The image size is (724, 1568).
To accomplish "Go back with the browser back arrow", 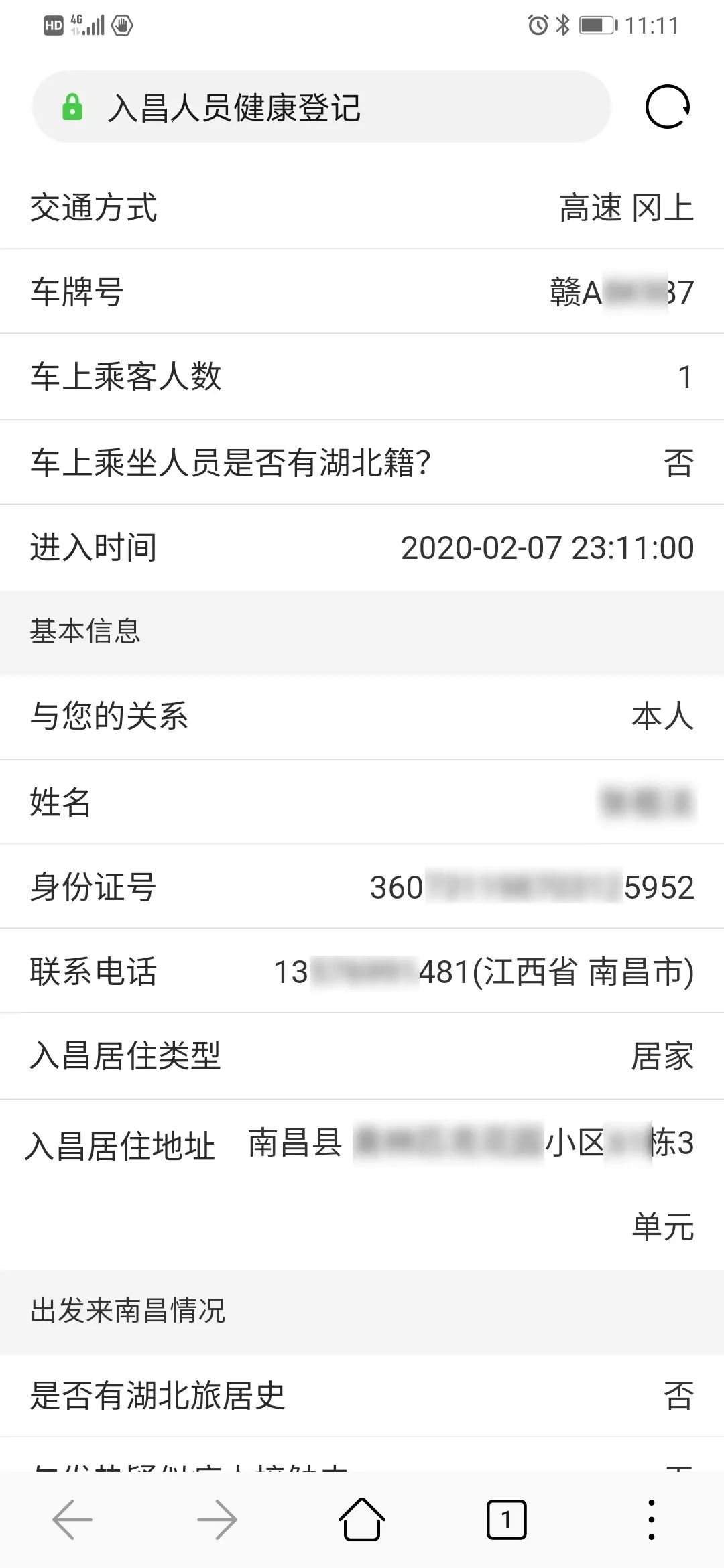I will click(72, 1520).
